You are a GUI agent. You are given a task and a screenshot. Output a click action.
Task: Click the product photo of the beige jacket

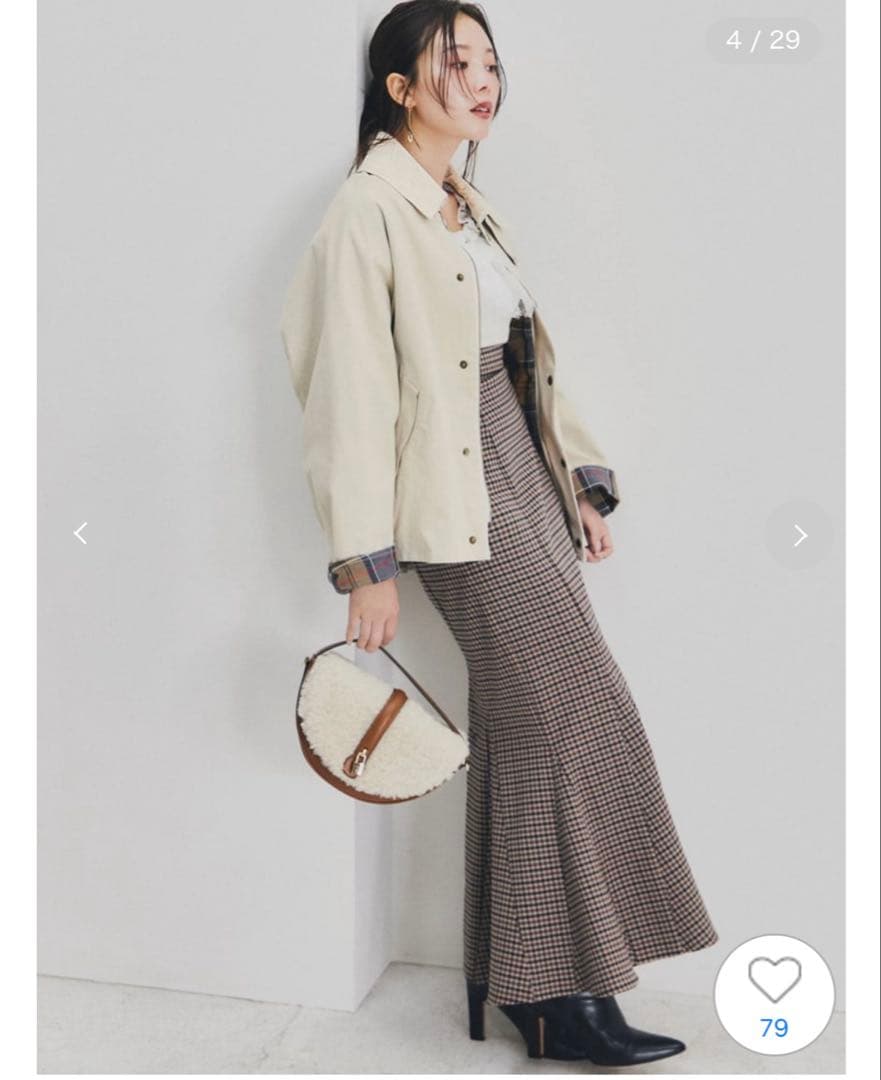pos(430,370)
